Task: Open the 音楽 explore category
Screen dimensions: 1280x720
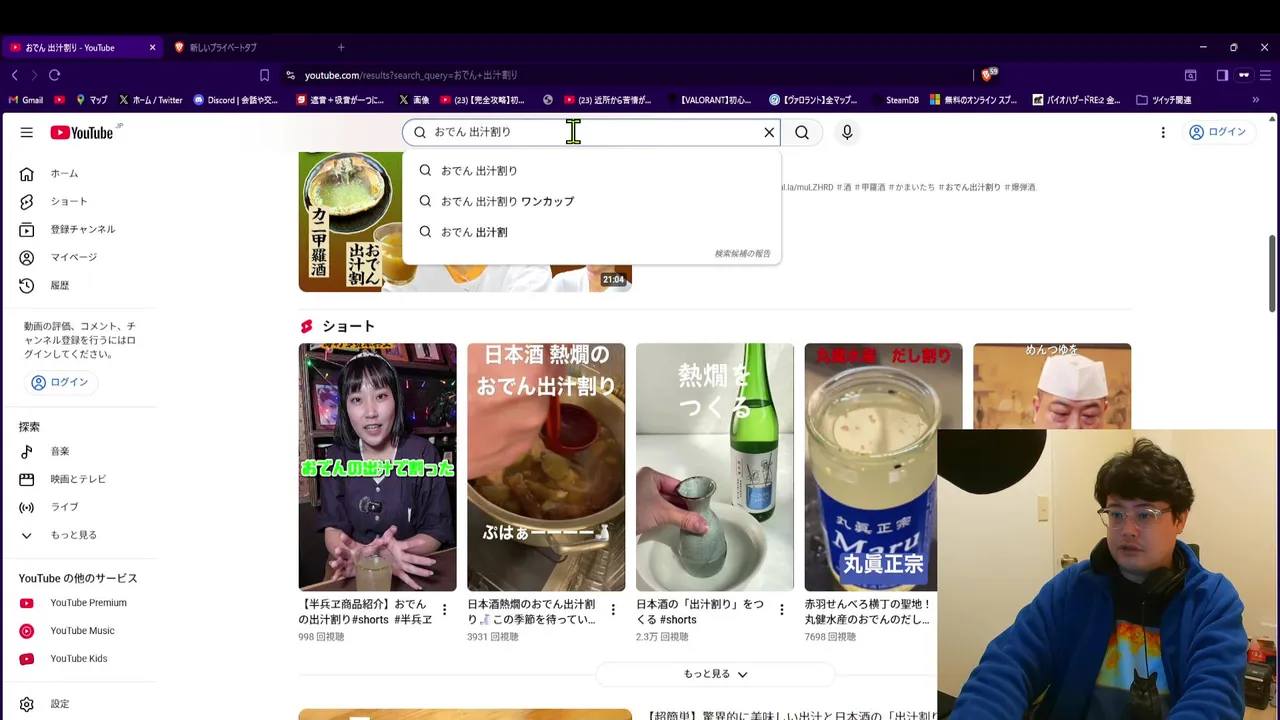Action: [60, 451]
